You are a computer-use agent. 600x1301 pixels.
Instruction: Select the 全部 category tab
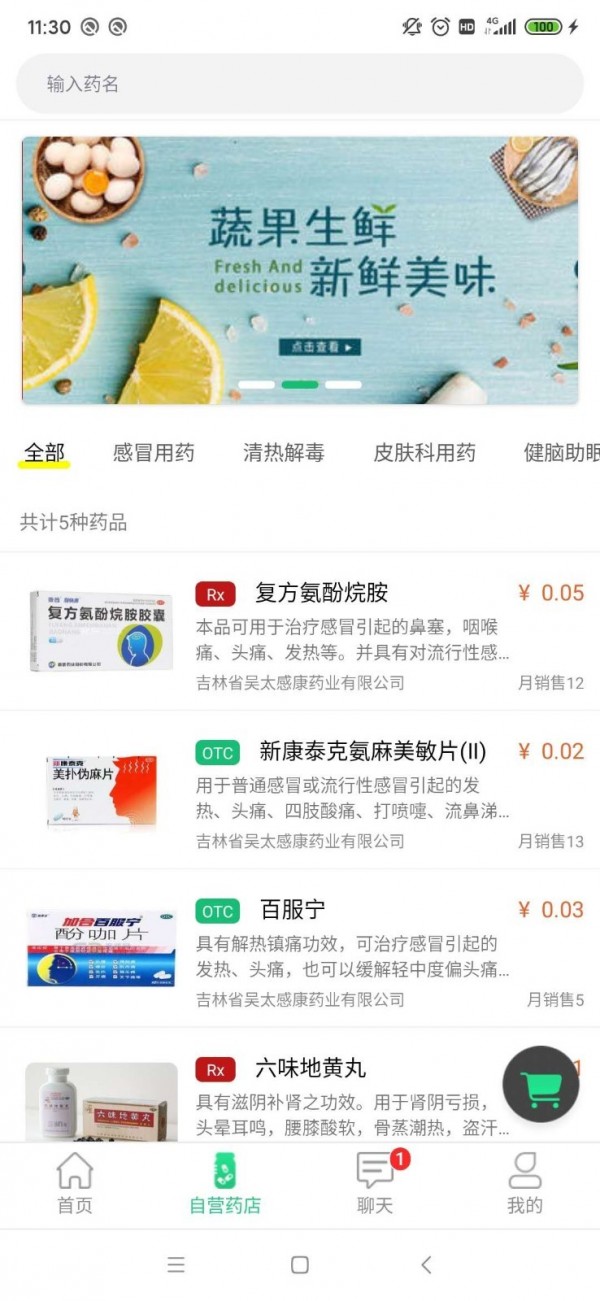pos(44,453)
